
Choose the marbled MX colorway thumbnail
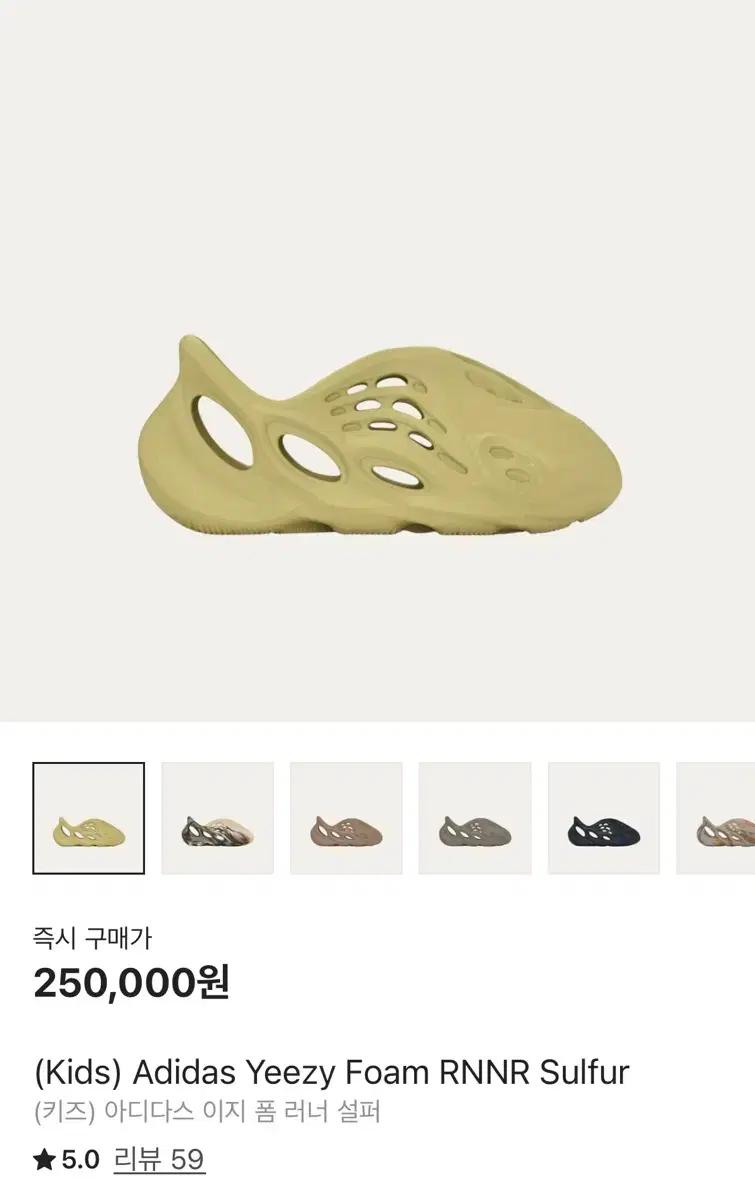coord(216,818)
